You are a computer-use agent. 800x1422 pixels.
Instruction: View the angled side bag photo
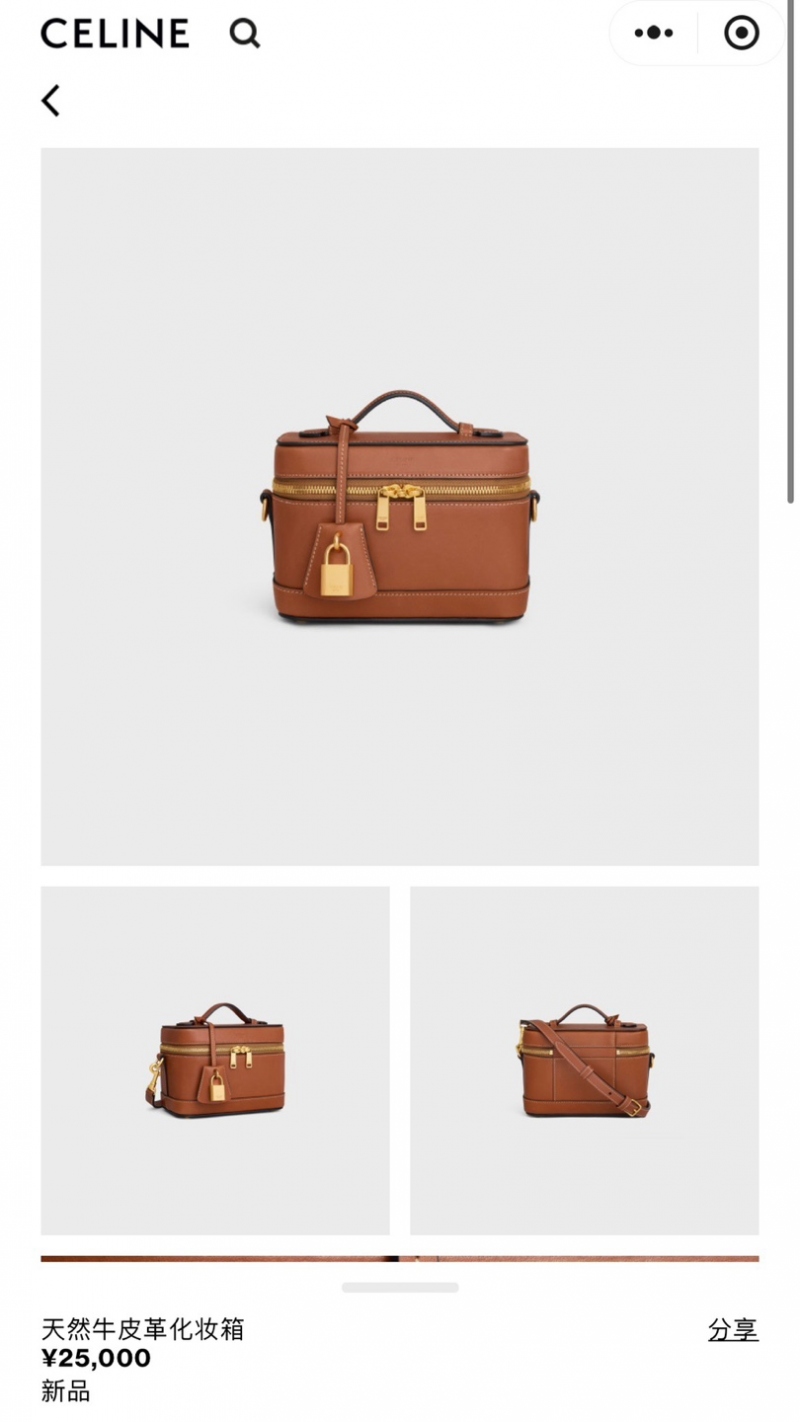[x=215, y=1060]
